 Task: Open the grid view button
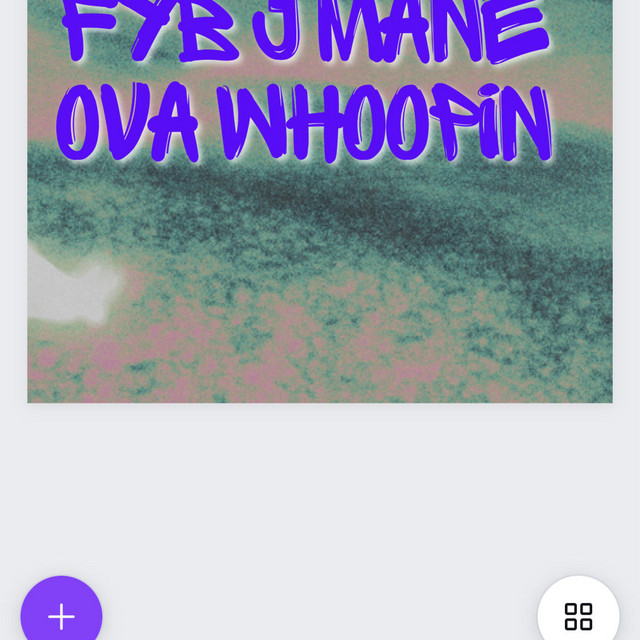(x=578, y=615)
